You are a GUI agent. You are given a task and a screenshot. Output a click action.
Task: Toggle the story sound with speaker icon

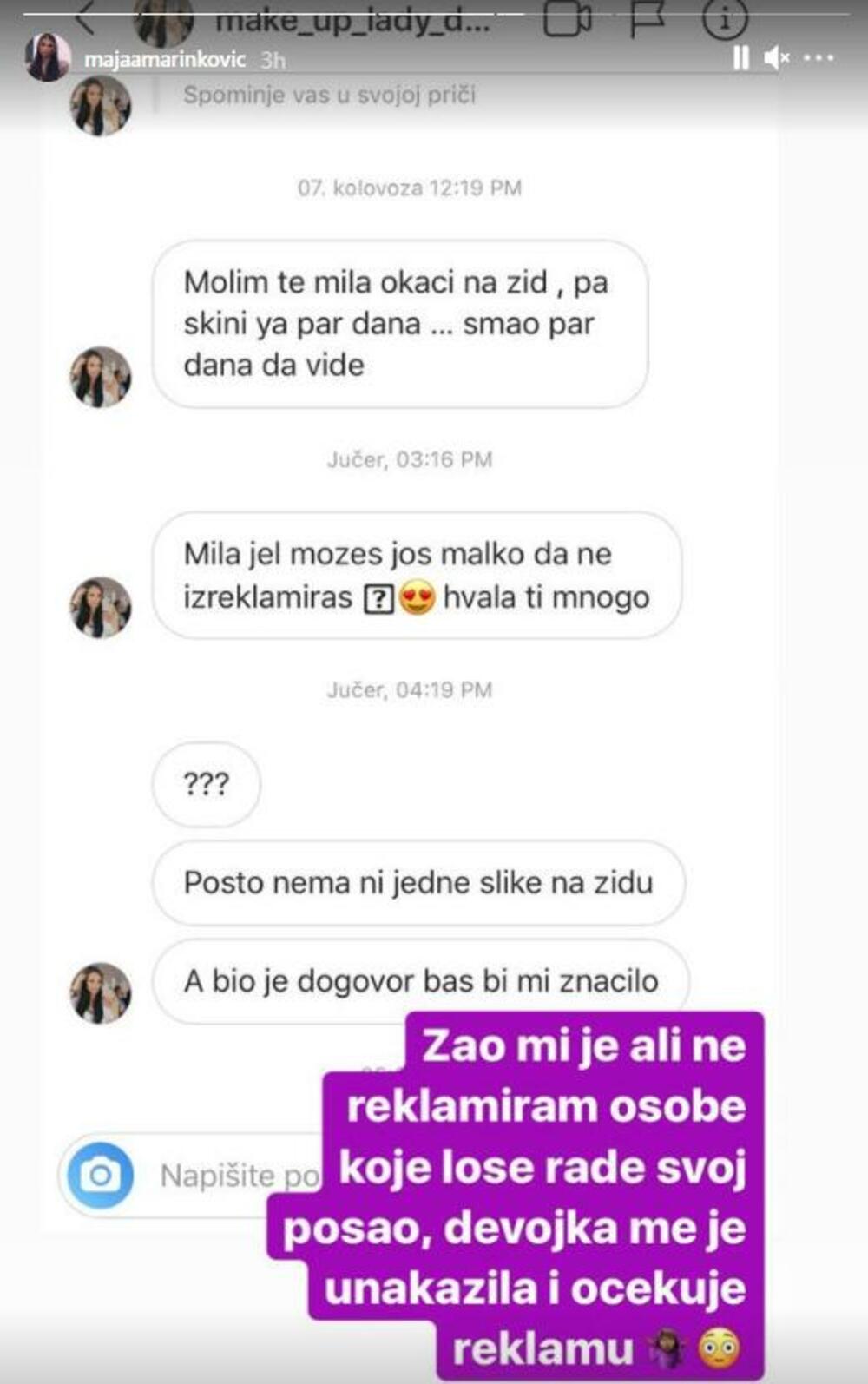click(x=775, y=56)
